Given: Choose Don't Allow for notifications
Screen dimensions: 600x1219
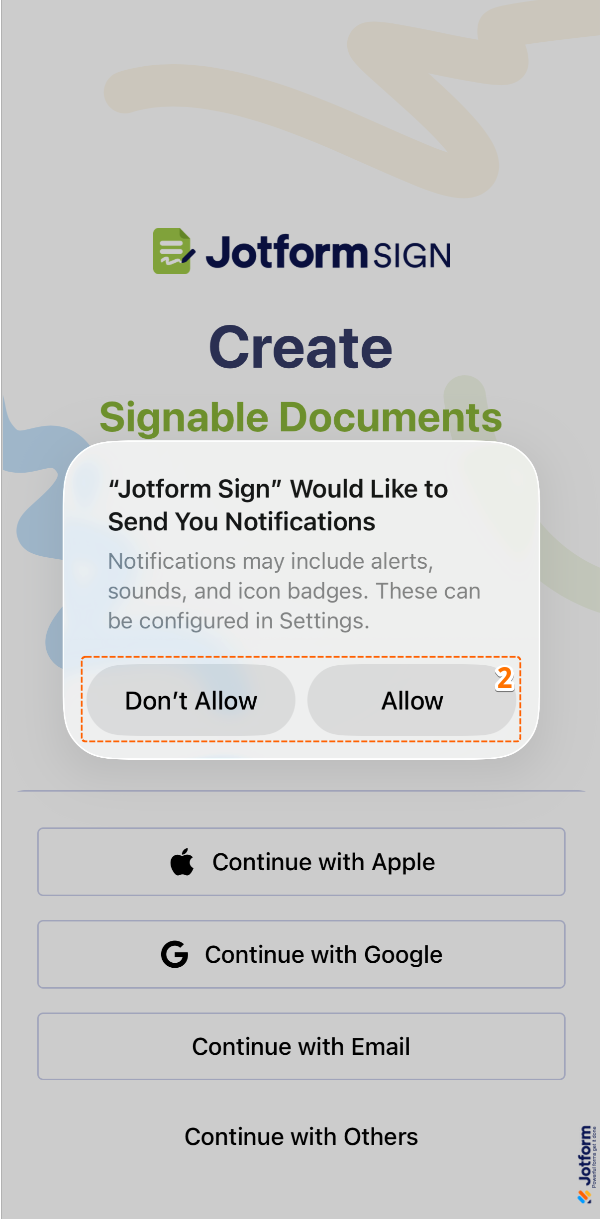Looking at the screenshot, I should (191, 701).
